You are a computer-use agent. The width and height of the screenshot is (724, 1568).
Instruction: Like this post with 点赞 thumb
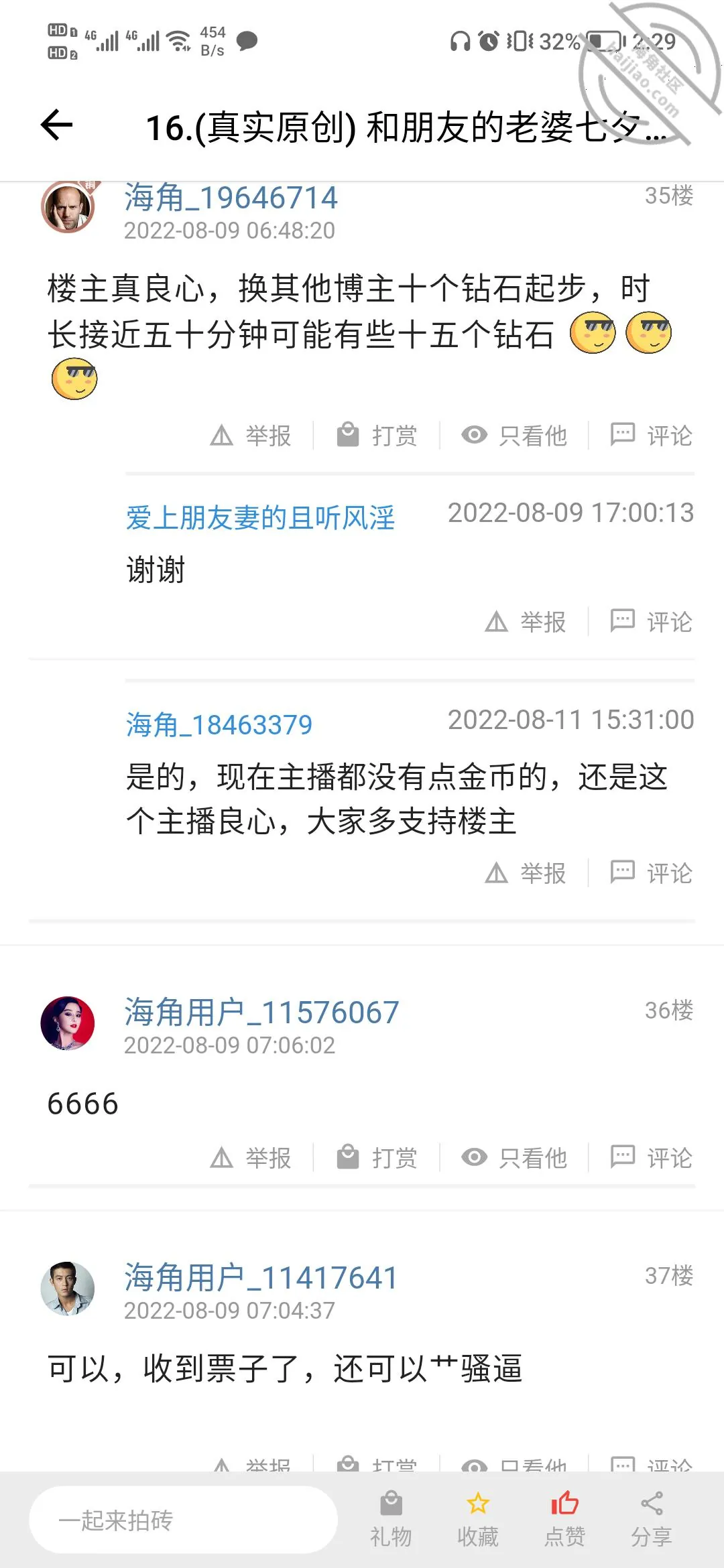click(x=564, y=1519)
